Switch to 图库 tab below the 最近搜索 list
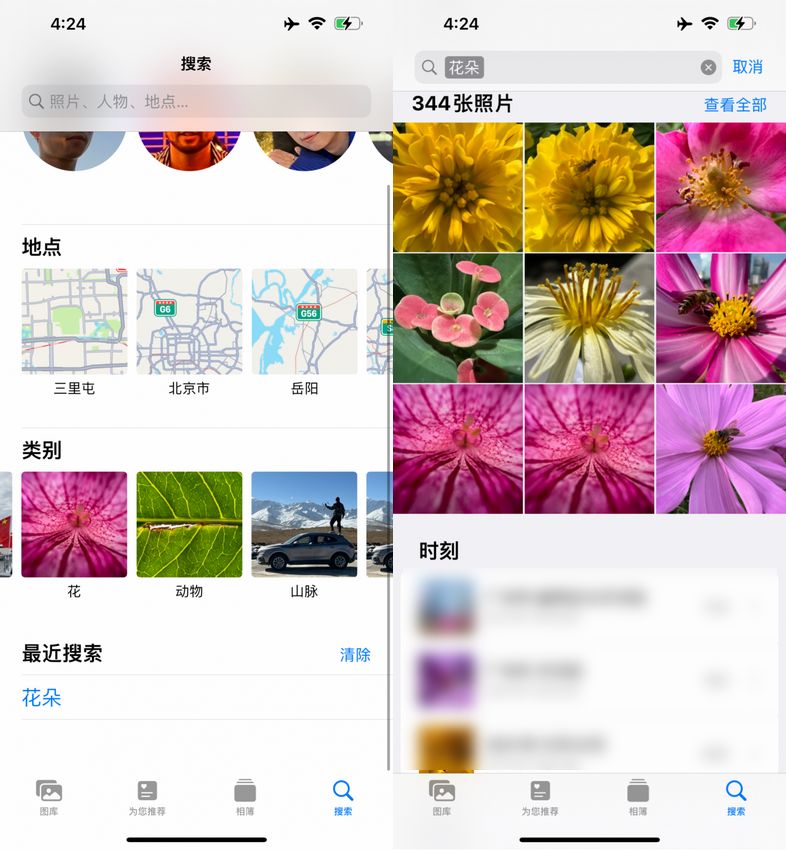 click(49, 797)
